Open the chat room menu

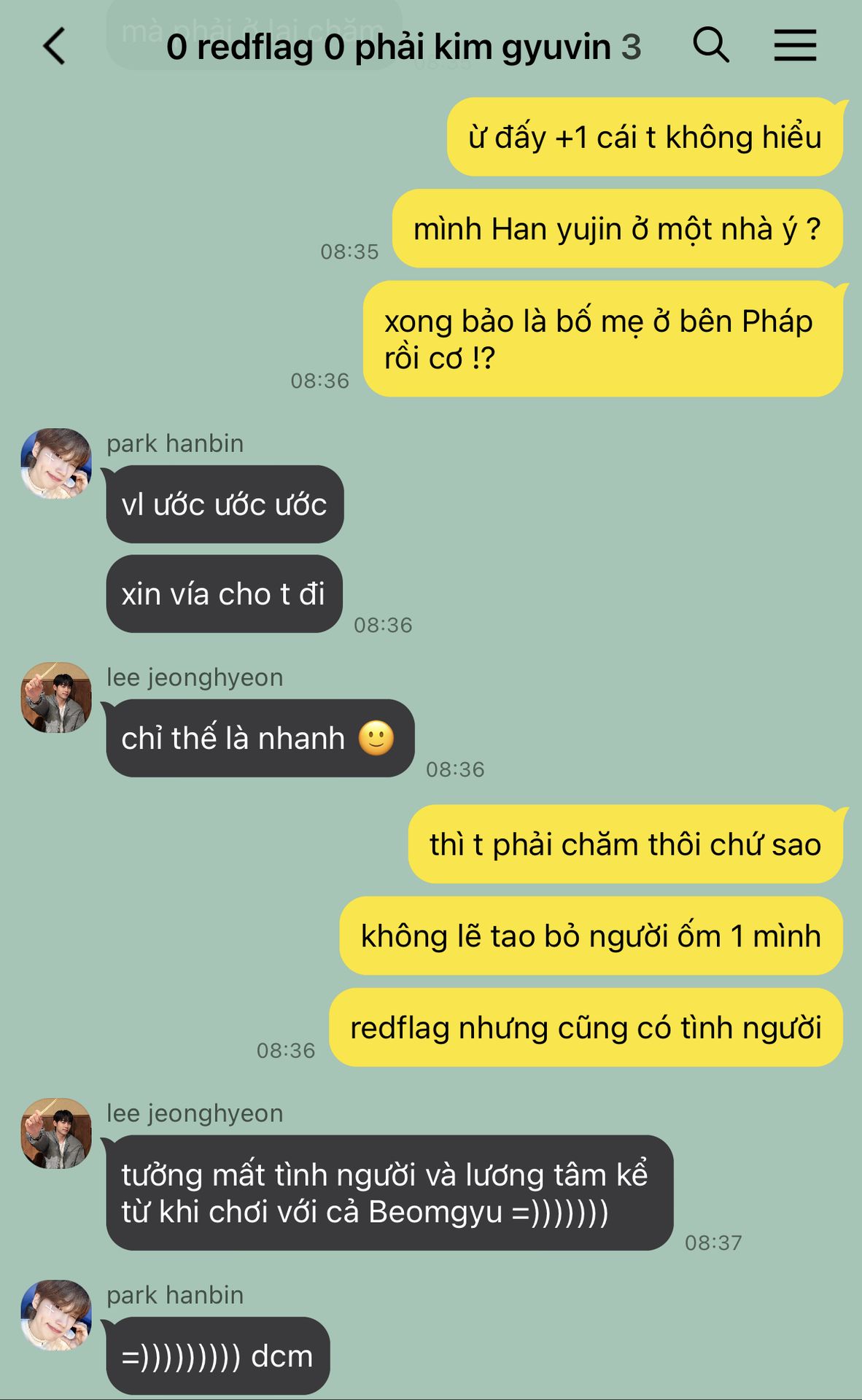click(x=795, y=45)
